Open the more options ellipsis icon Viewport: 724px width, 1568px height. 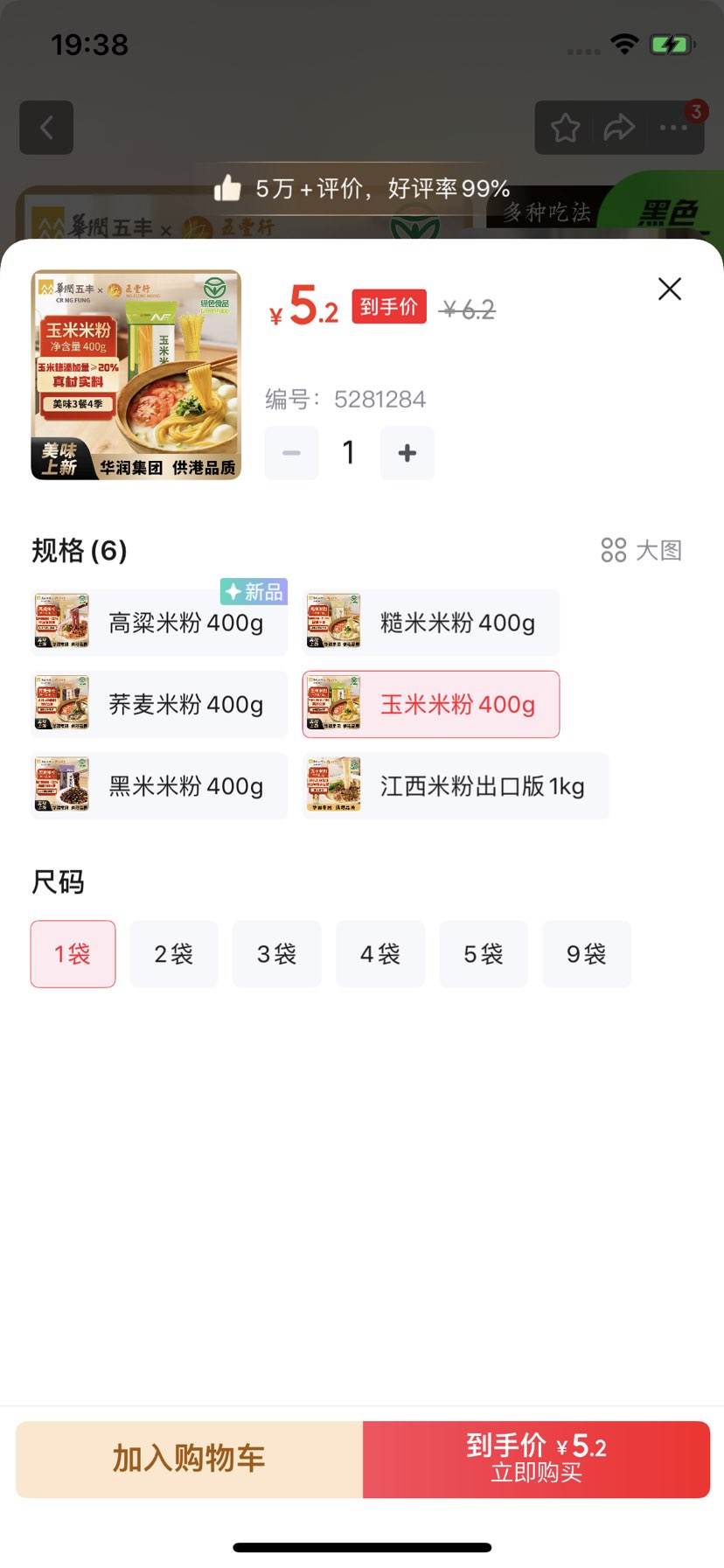coord(672,128)
